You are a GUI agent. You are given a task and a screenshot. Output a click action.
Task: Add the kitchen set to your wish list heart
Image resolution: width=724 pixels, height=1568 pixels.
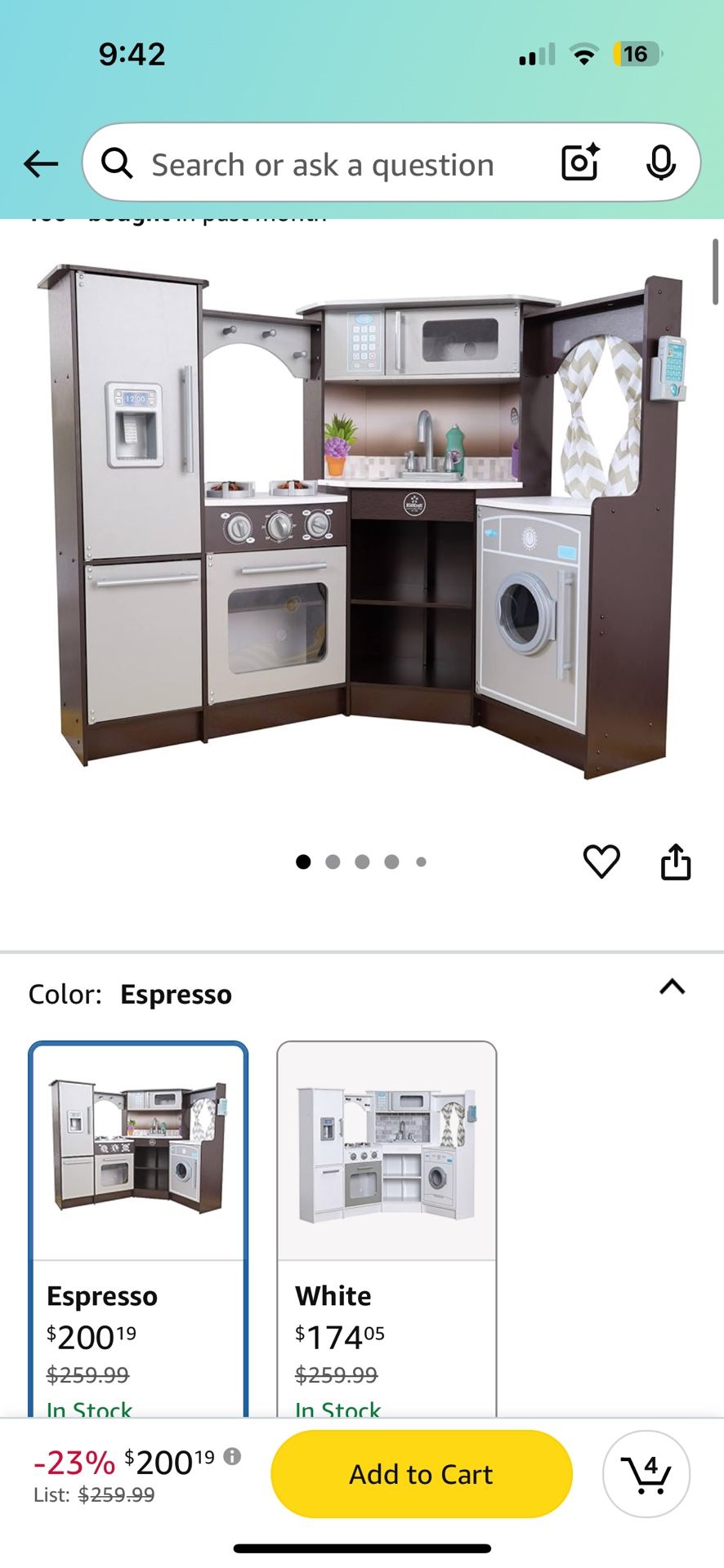603,862
